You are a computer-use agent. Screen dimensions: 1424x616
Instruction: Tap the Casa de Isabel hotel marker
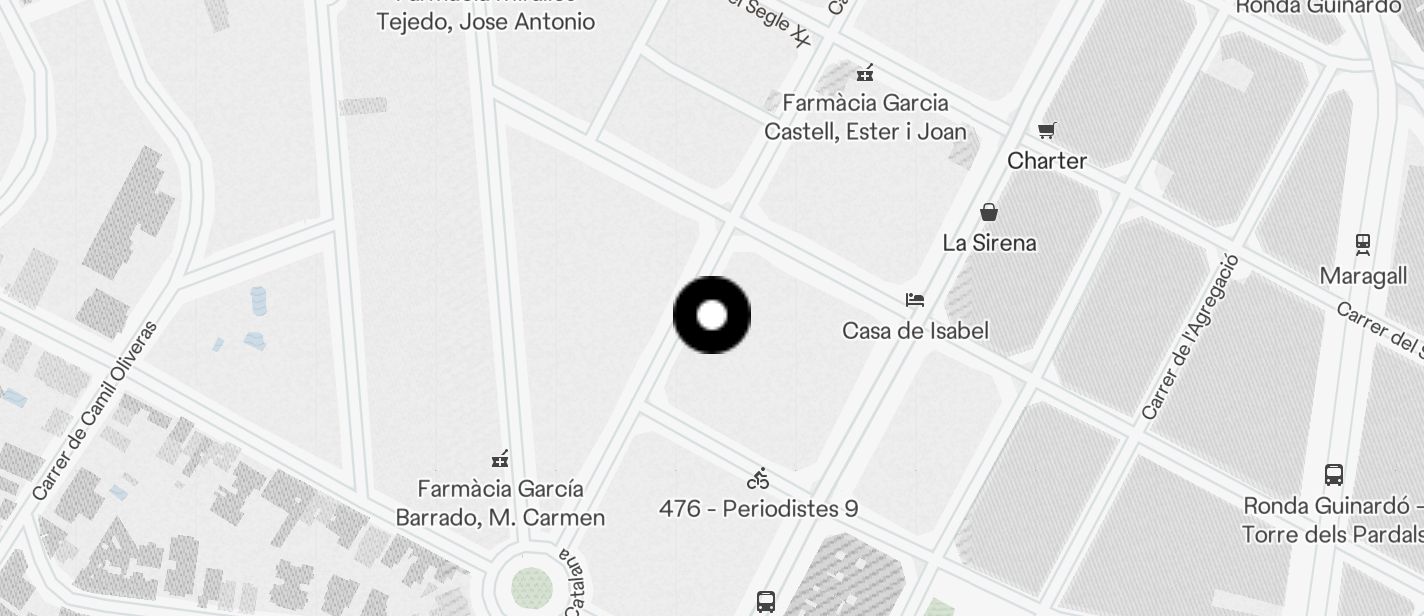tap(915, 300)
